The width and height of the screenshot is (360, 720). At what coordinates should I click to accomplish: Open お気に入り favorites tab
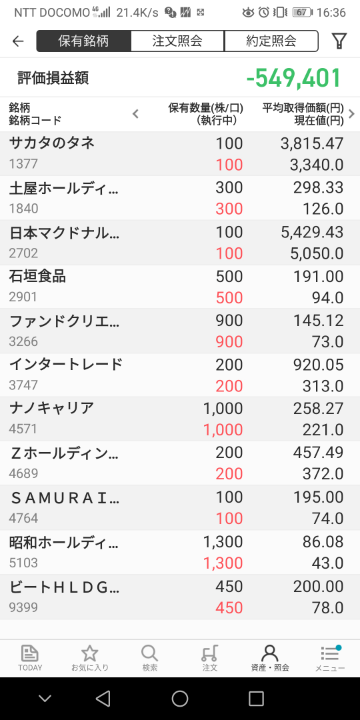pyautogui.click(x=90, y=658)
